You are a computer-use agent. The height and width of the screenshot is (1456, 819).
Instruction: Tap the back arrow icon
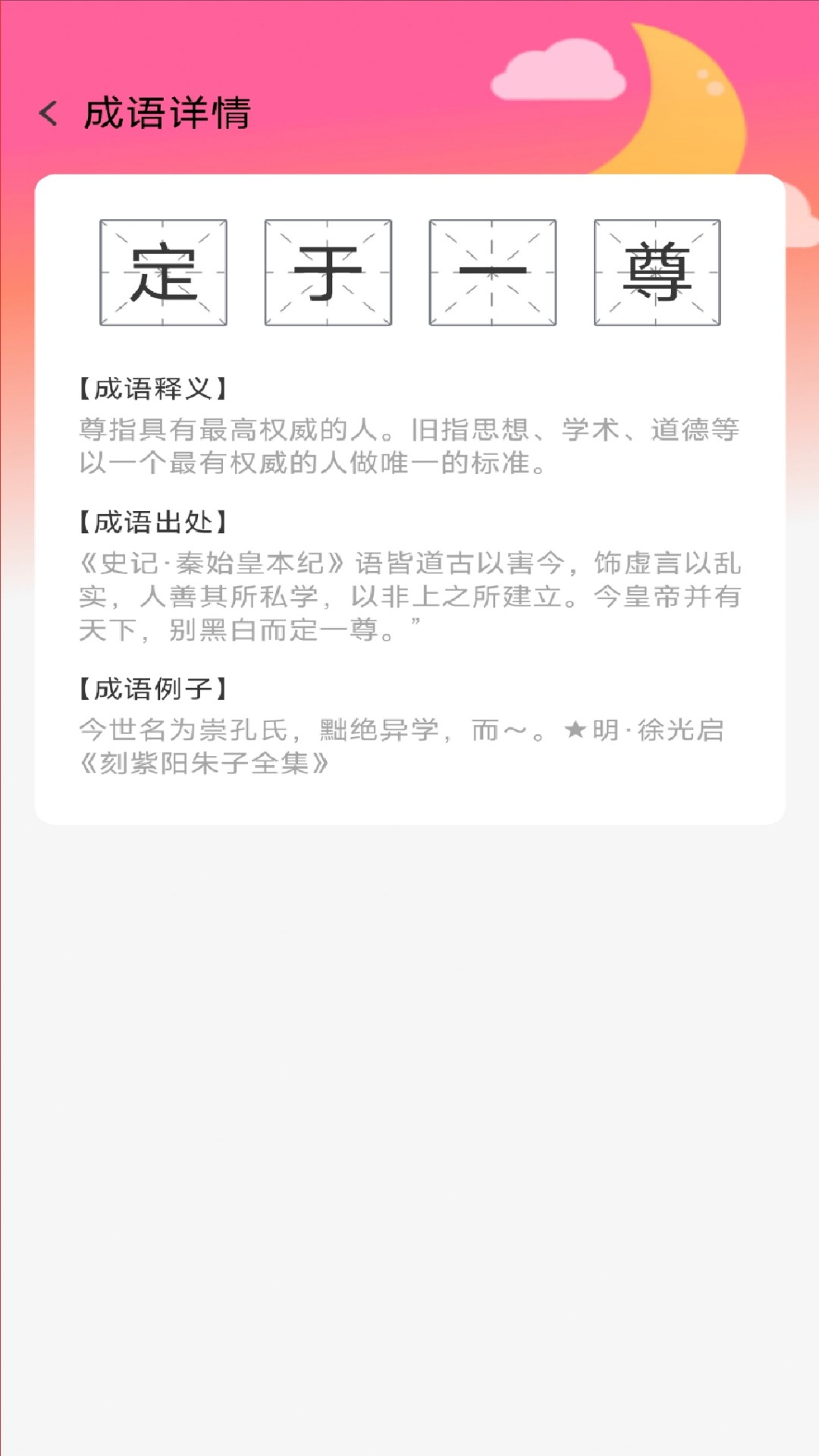(50, 112)
